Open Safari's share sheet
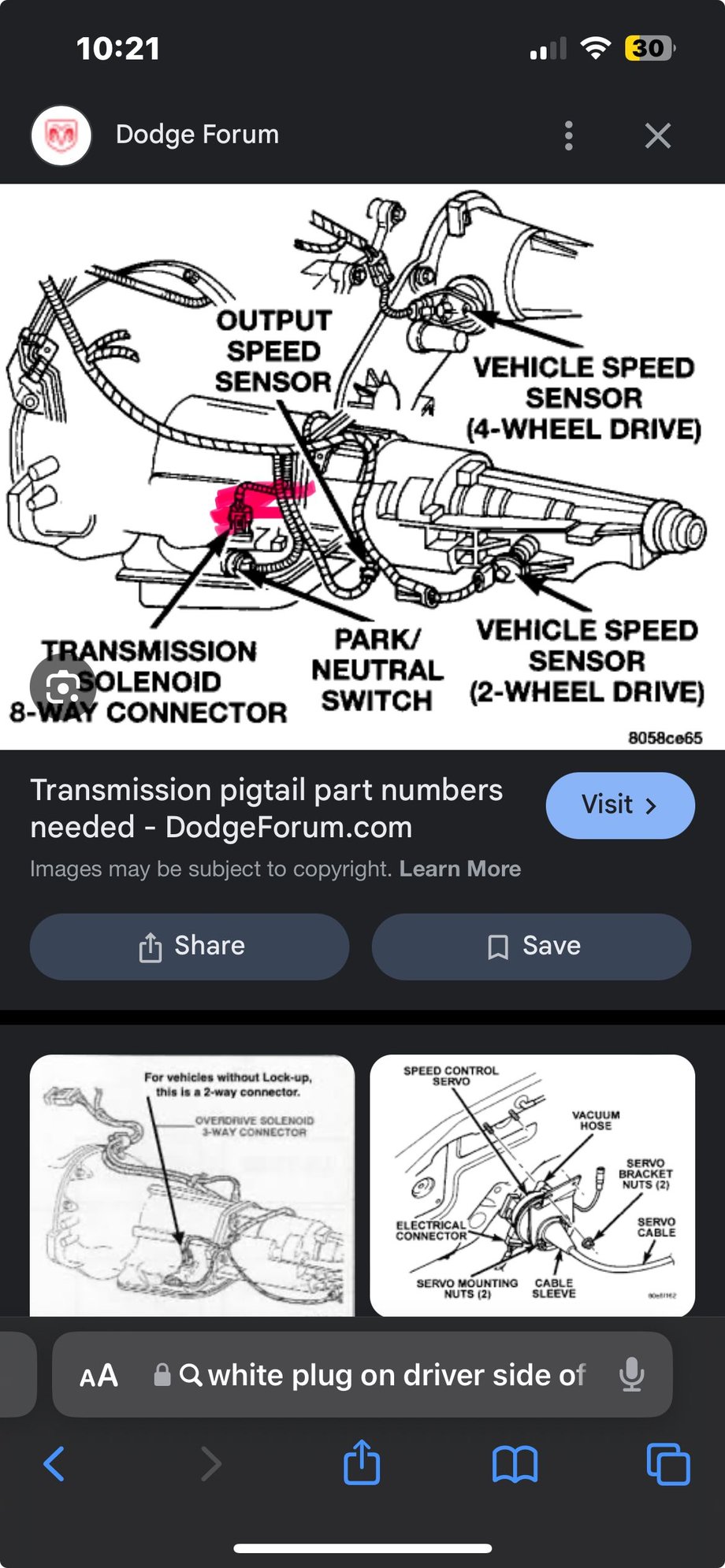Image resolution: width=725 pixels, height=1568 pixels. click(362, 1463)
